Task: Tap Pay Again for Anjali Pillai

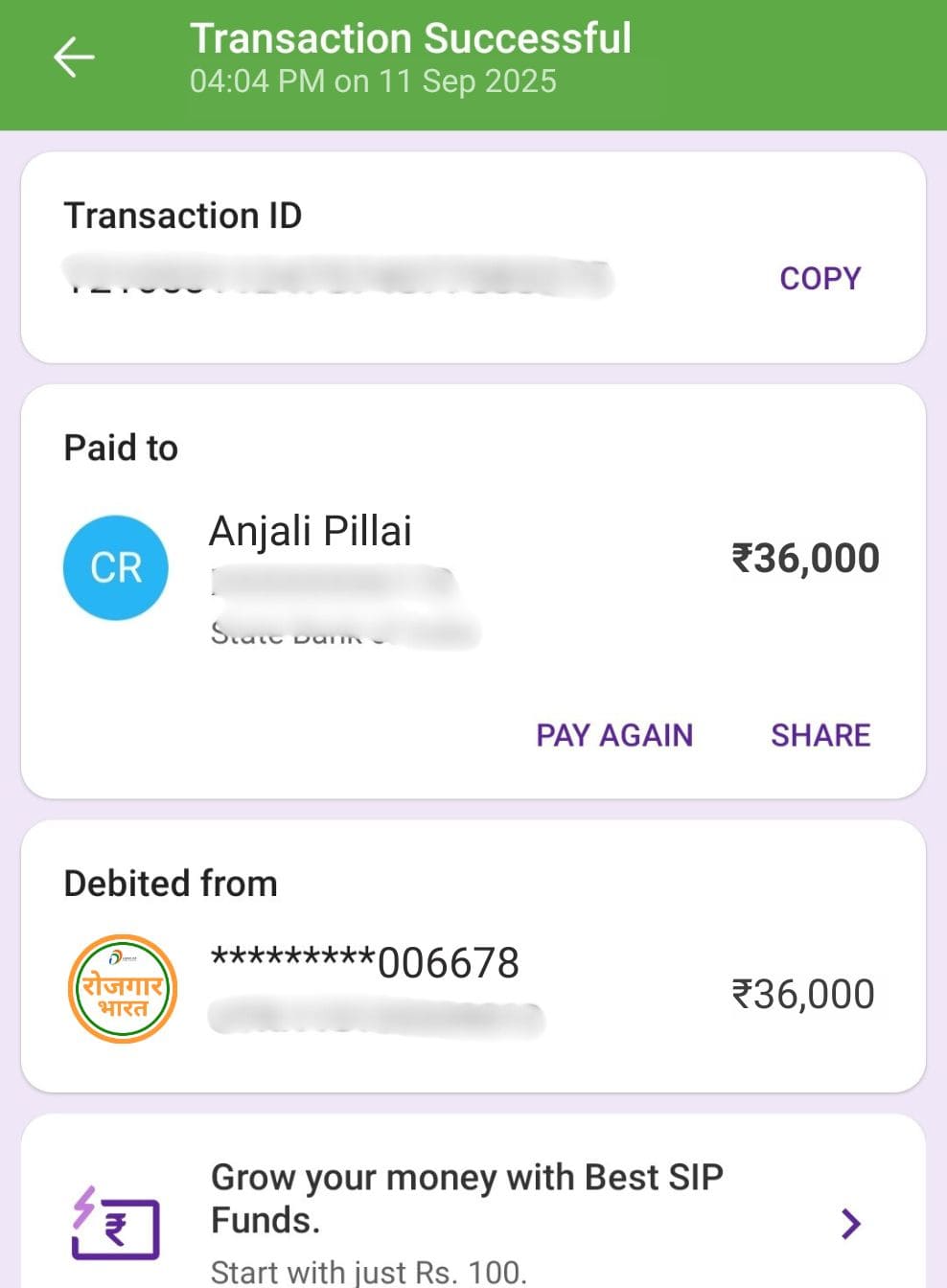Action: click(x=614, y=735)
